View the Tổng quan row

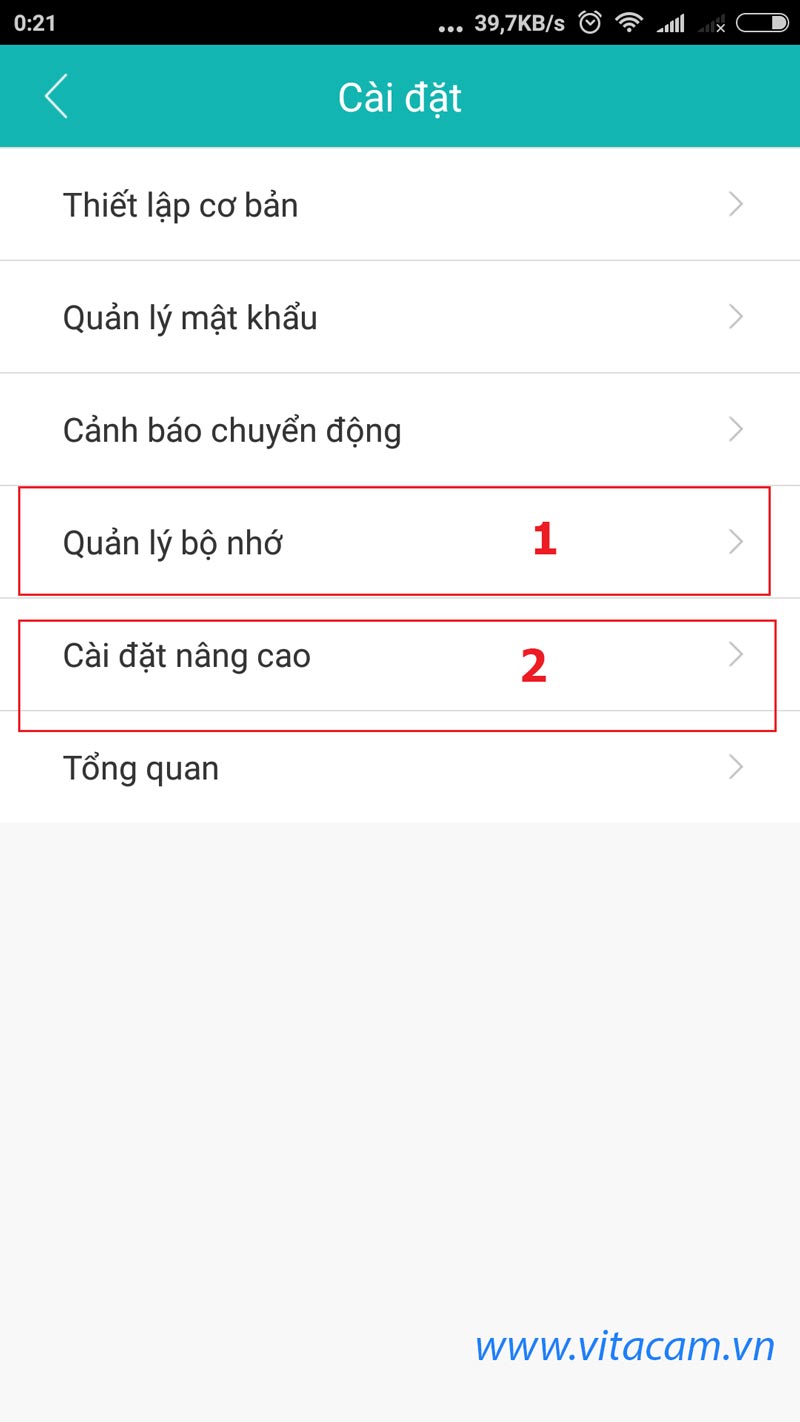(x=400, y=767)
